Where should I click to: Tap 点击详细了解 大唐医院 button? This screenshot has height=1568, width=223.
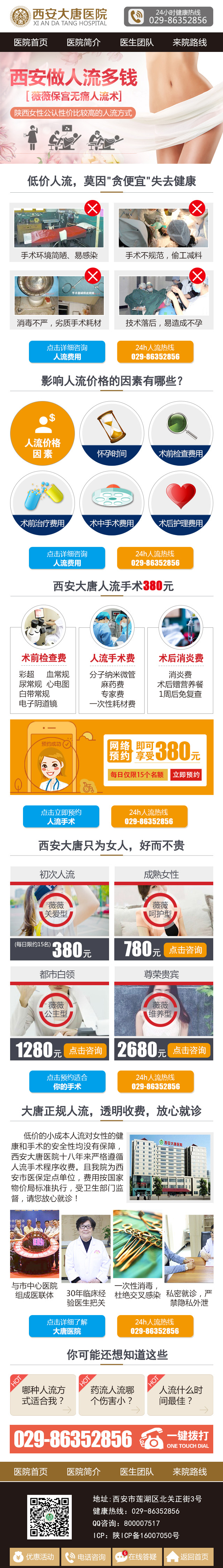67,1326
